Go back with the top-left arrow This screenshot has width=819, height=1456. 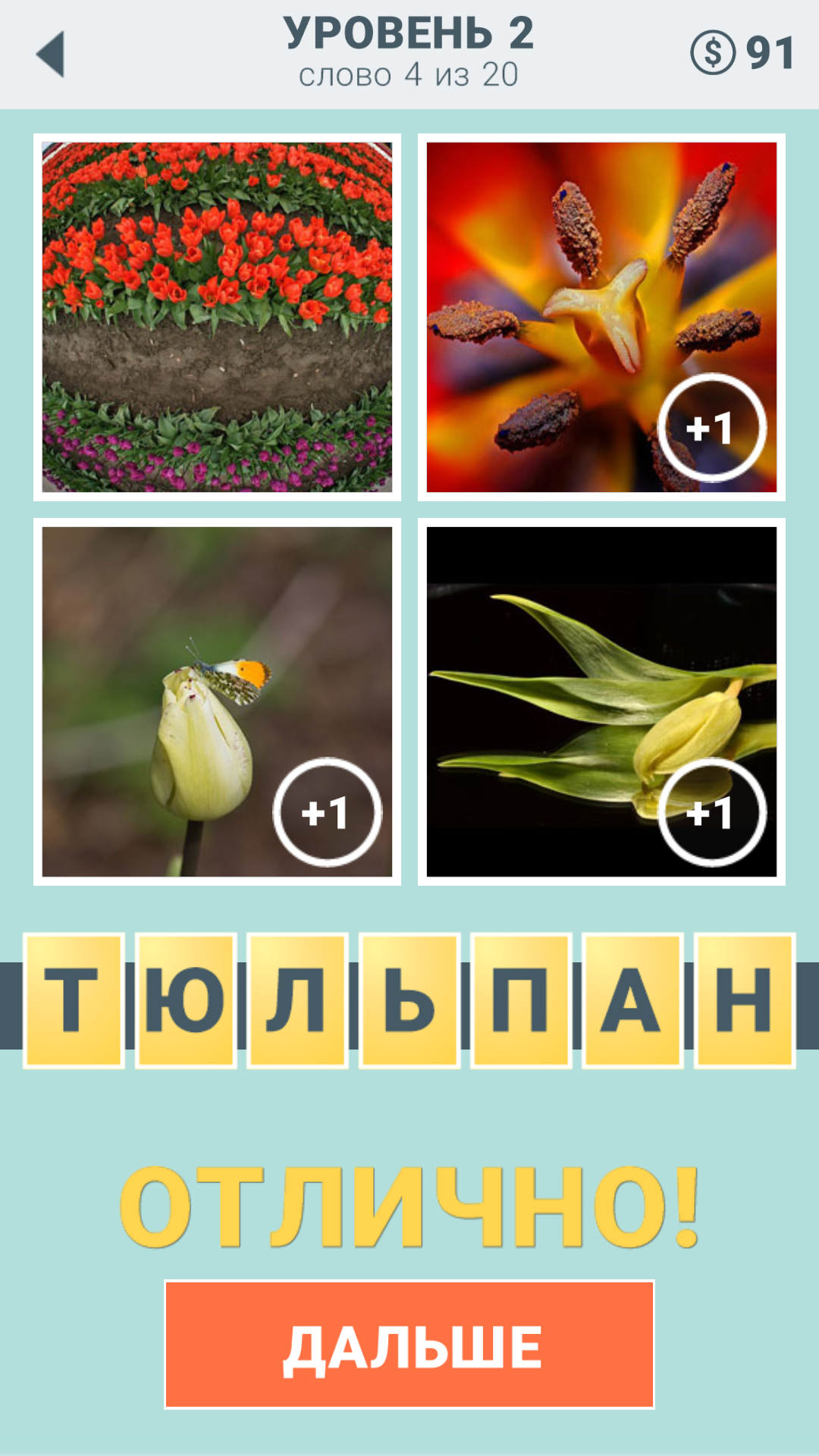point(51,54)
